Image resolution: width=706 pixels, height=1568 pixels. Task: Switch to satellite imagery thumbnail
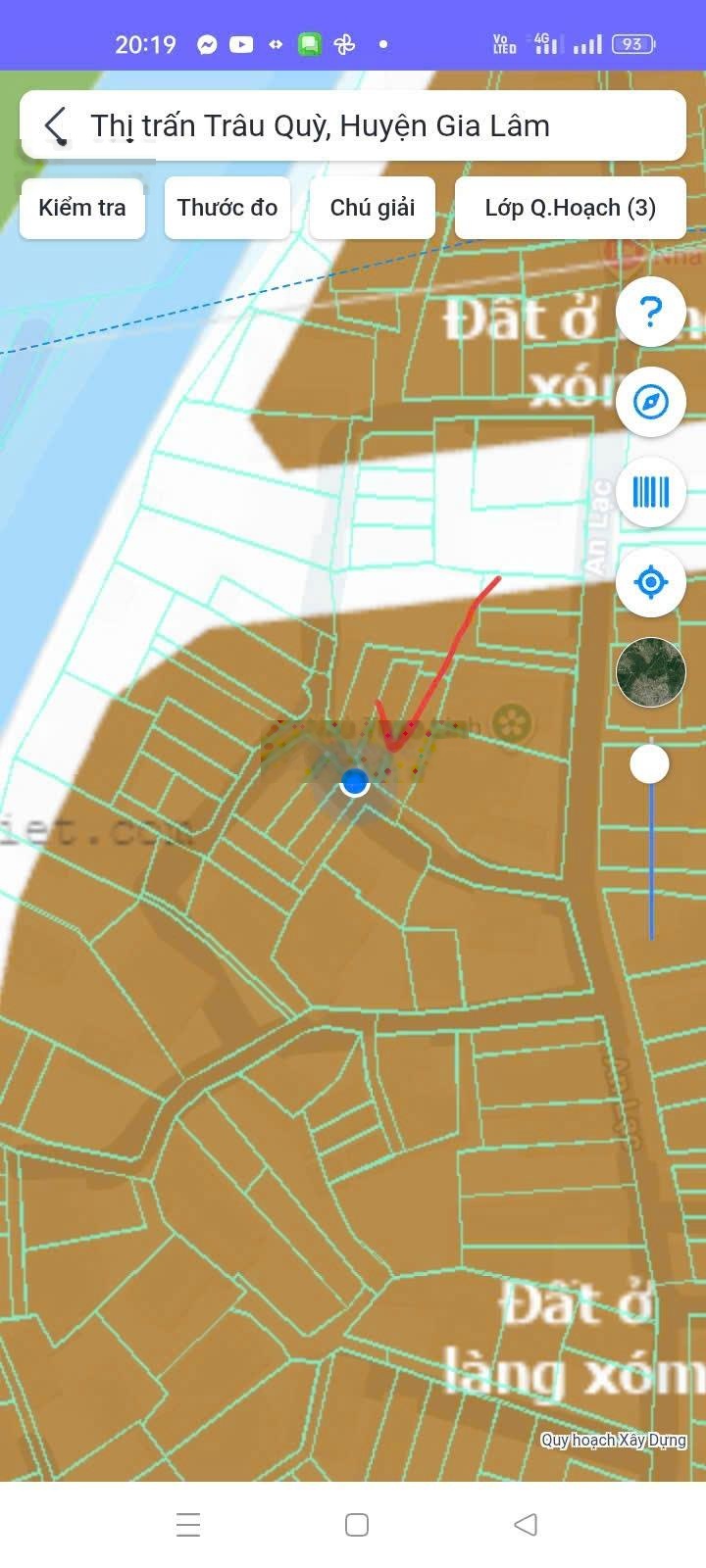[650, 672]
